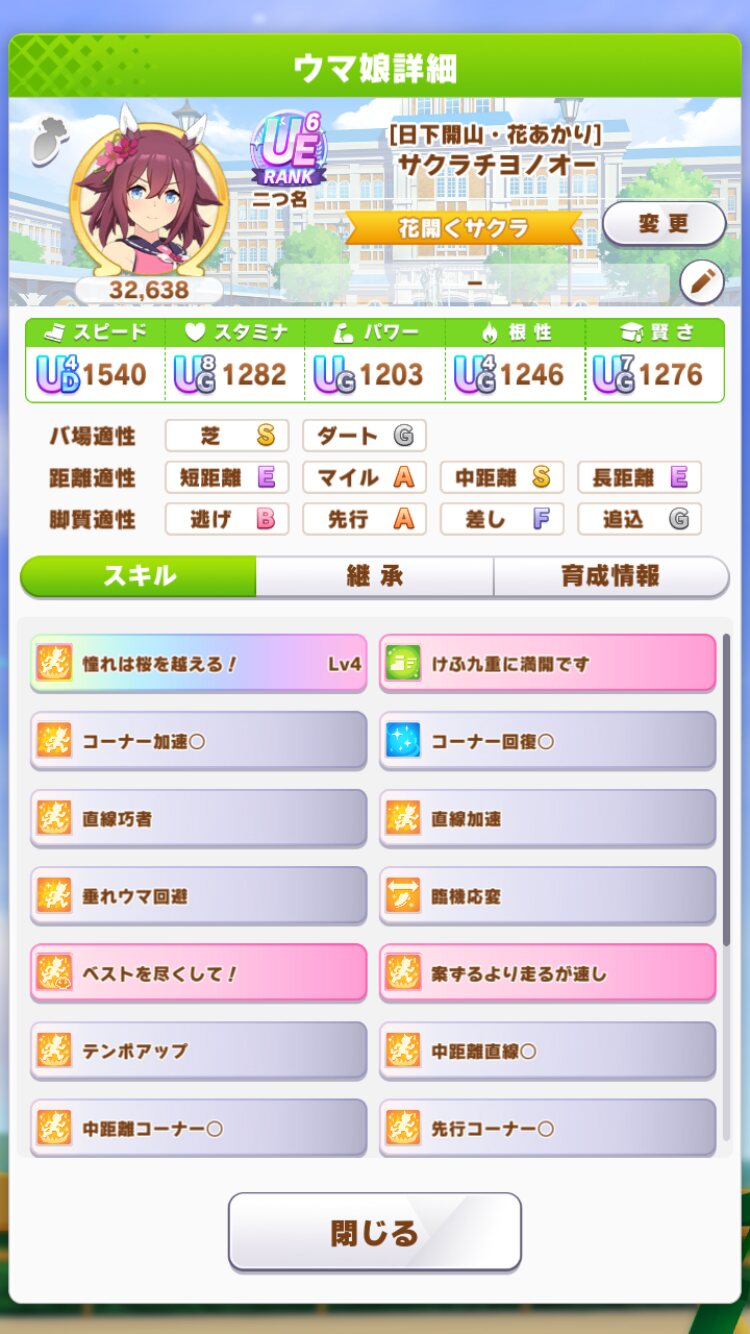View the 垂れウマ回避 skill

pyautogui.click(x=198, y=896)
